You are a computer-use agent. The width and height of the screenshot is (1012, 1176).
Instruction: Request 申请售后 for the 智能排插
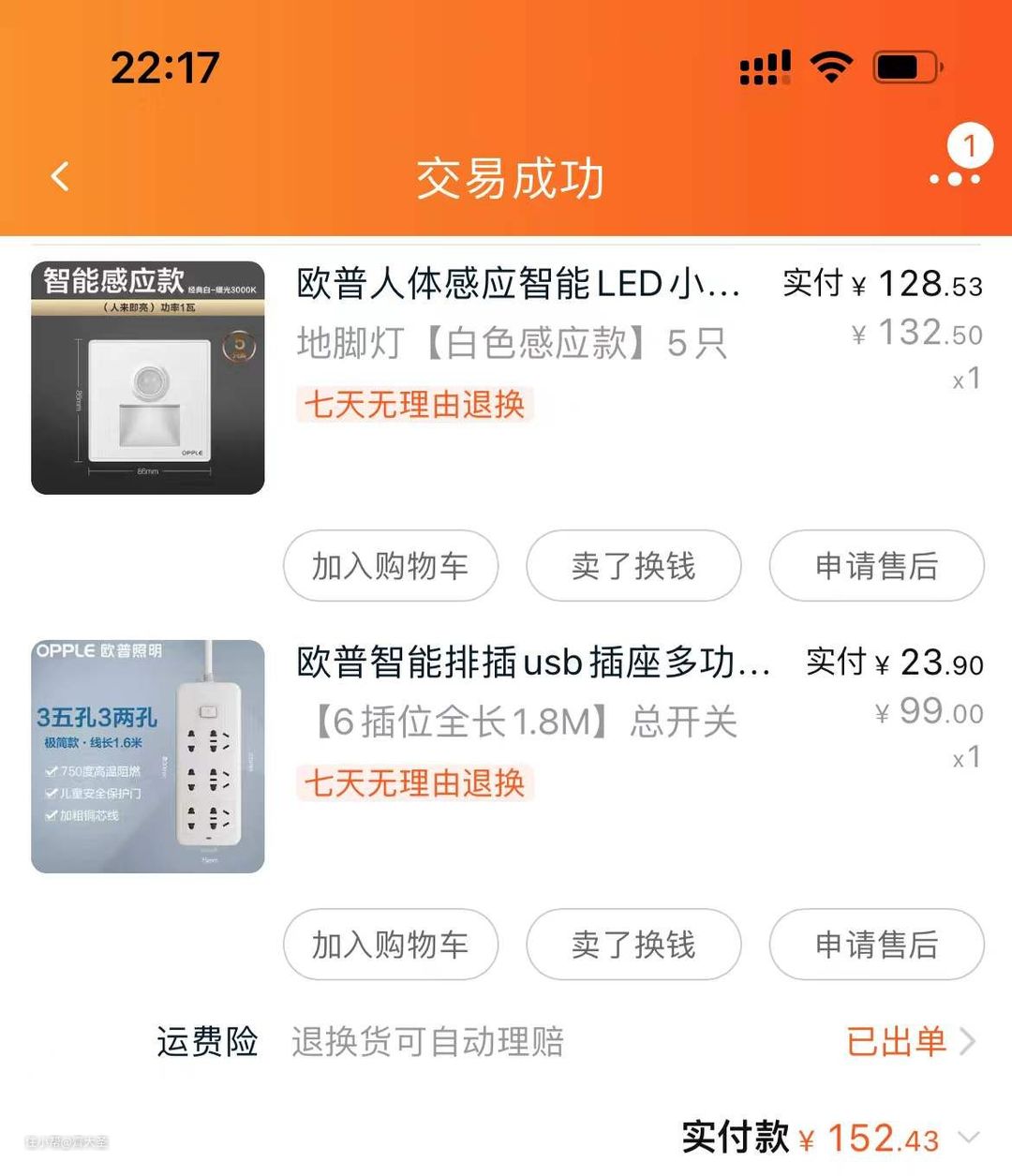876,945
